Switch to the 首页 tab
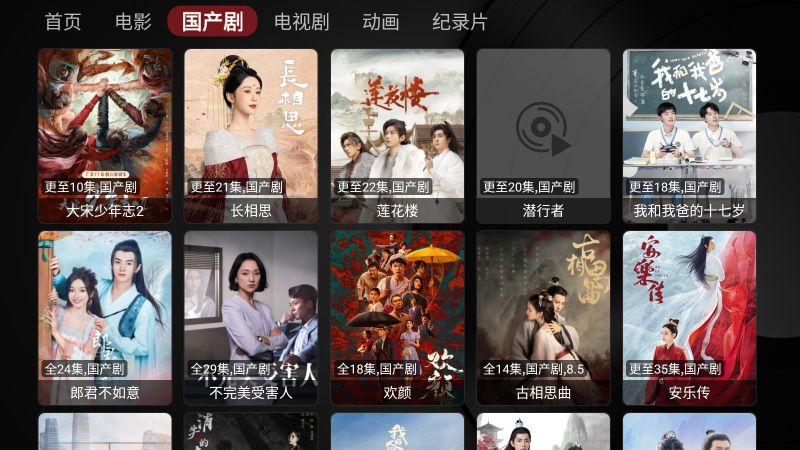 pyautogui.click(x=63, y=21)
